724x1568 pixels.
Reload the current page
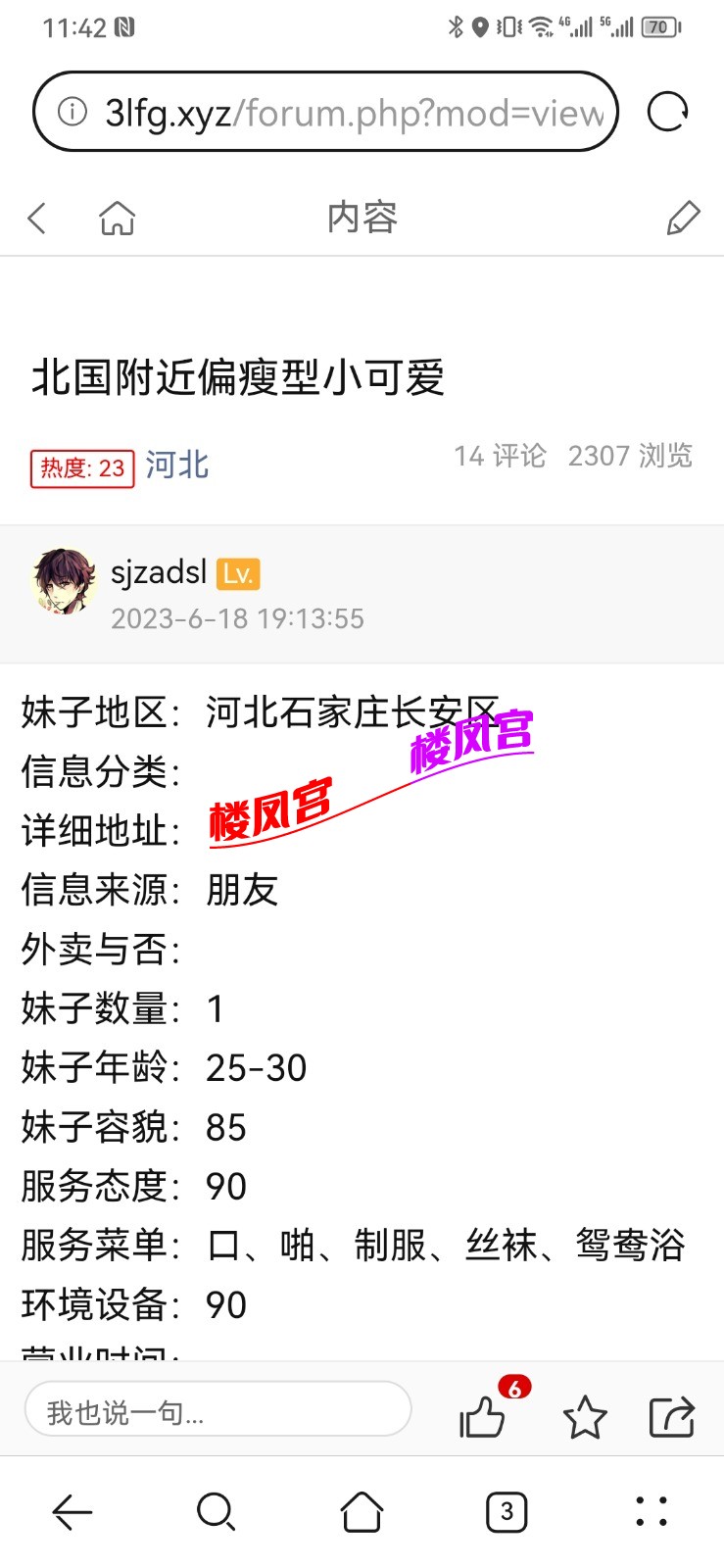tap(667, 112)
